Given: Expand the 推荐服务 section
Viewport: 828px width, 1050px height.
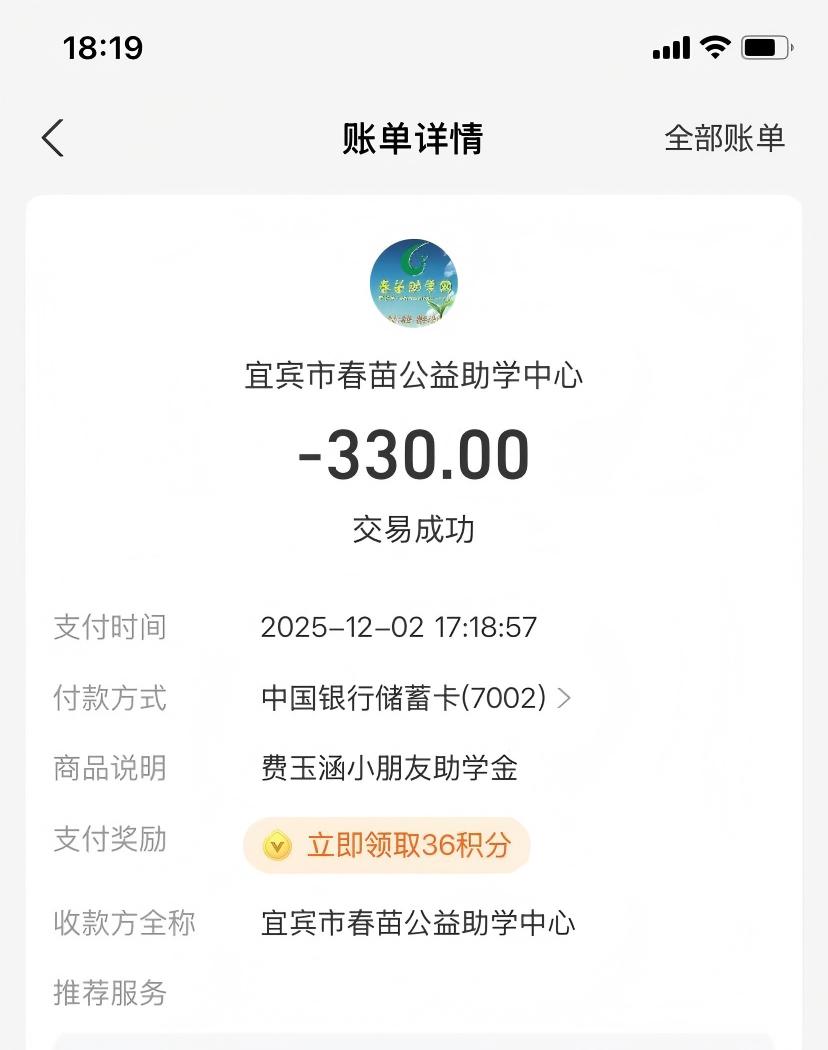Looking at the screenshot, I should click(x=108, y=994).
